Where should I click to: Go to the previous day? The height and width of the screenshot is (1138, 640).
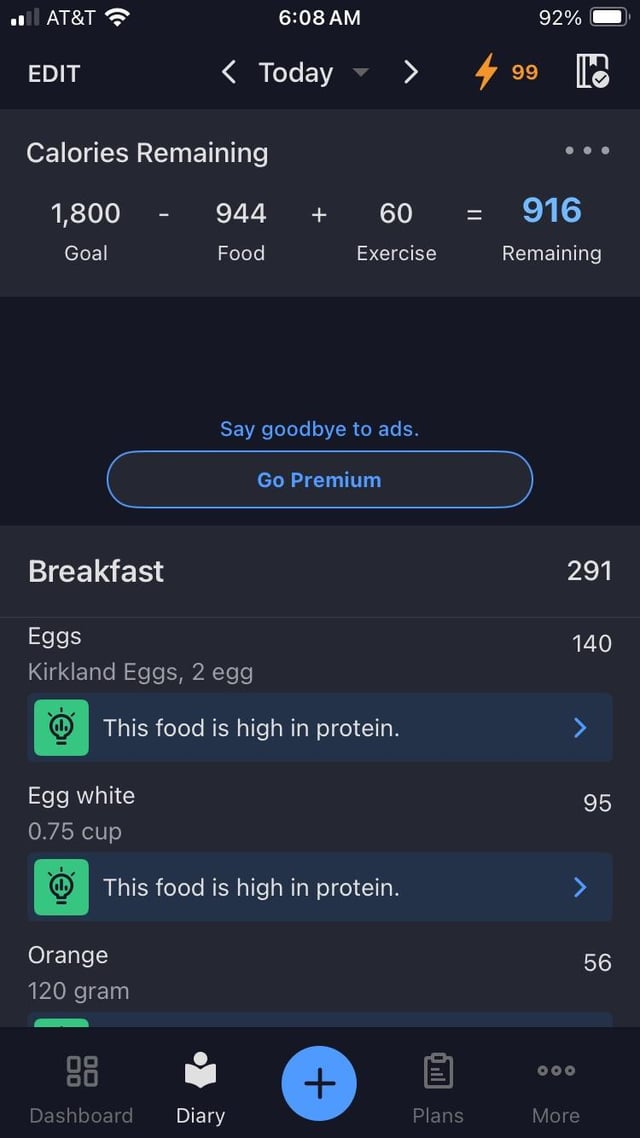coord(229,73)
